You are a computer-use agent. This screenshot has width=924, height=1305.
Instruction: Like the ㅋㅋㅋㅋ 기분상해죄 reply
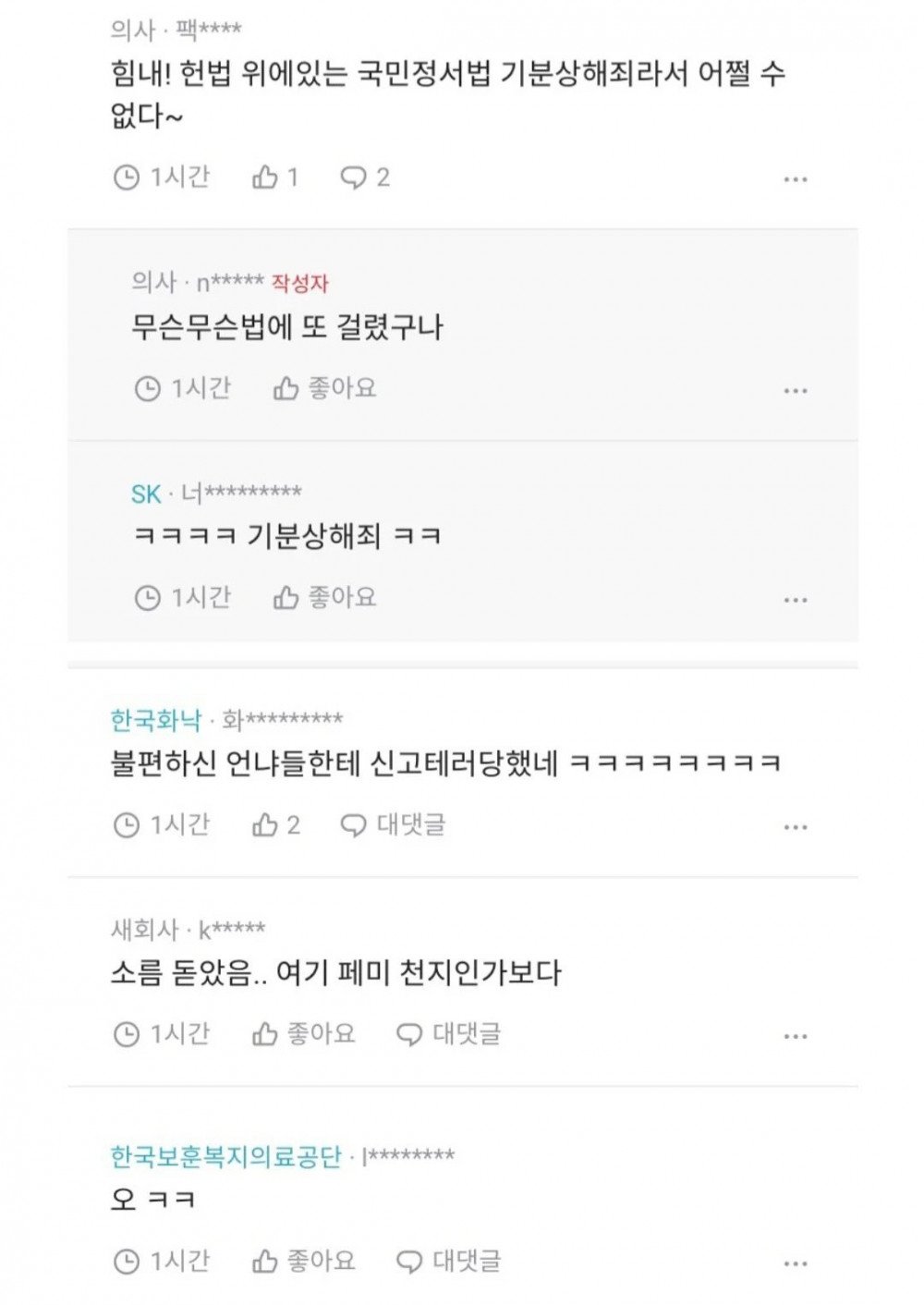(324, 597)
